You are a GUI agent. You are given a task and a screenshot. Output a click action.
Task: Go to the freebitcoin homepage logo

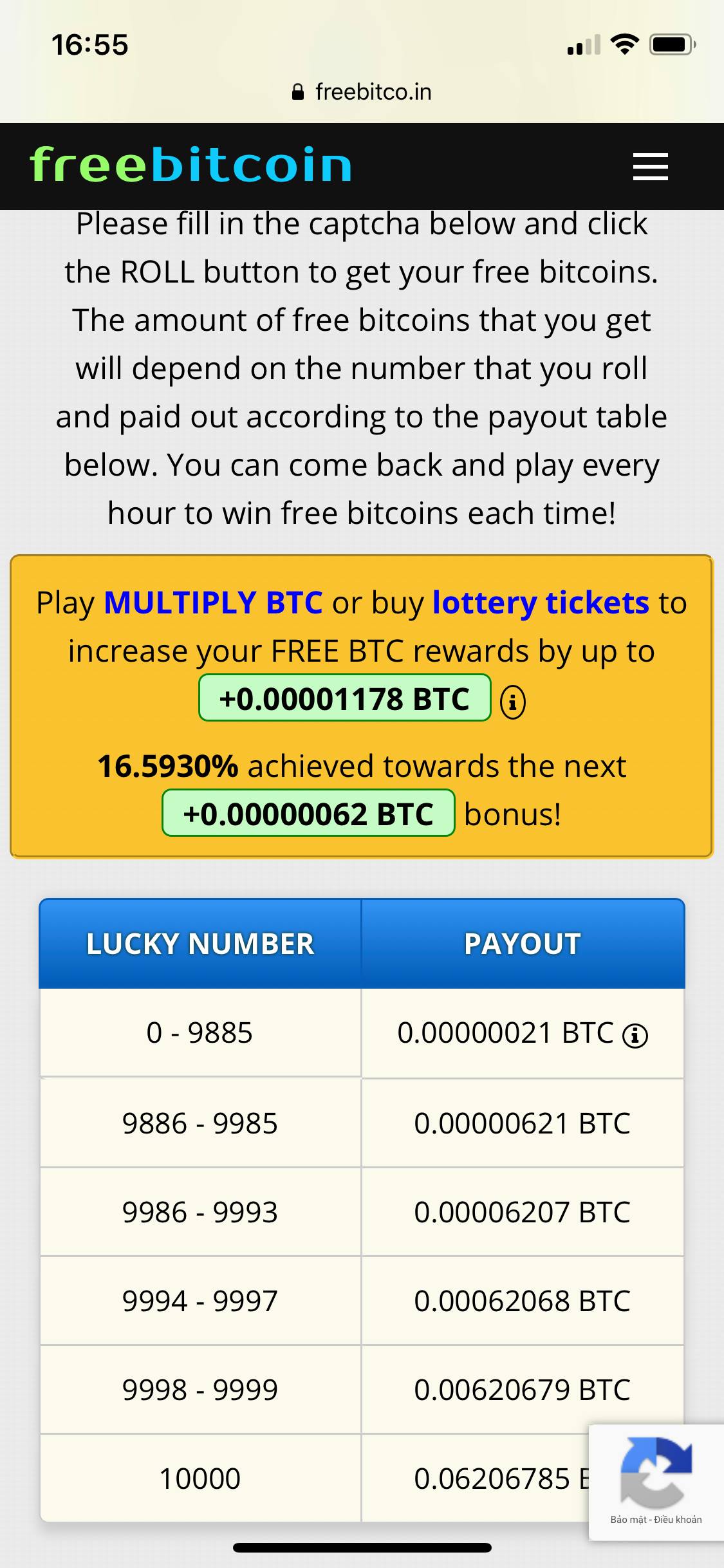[x=191, y=165]
